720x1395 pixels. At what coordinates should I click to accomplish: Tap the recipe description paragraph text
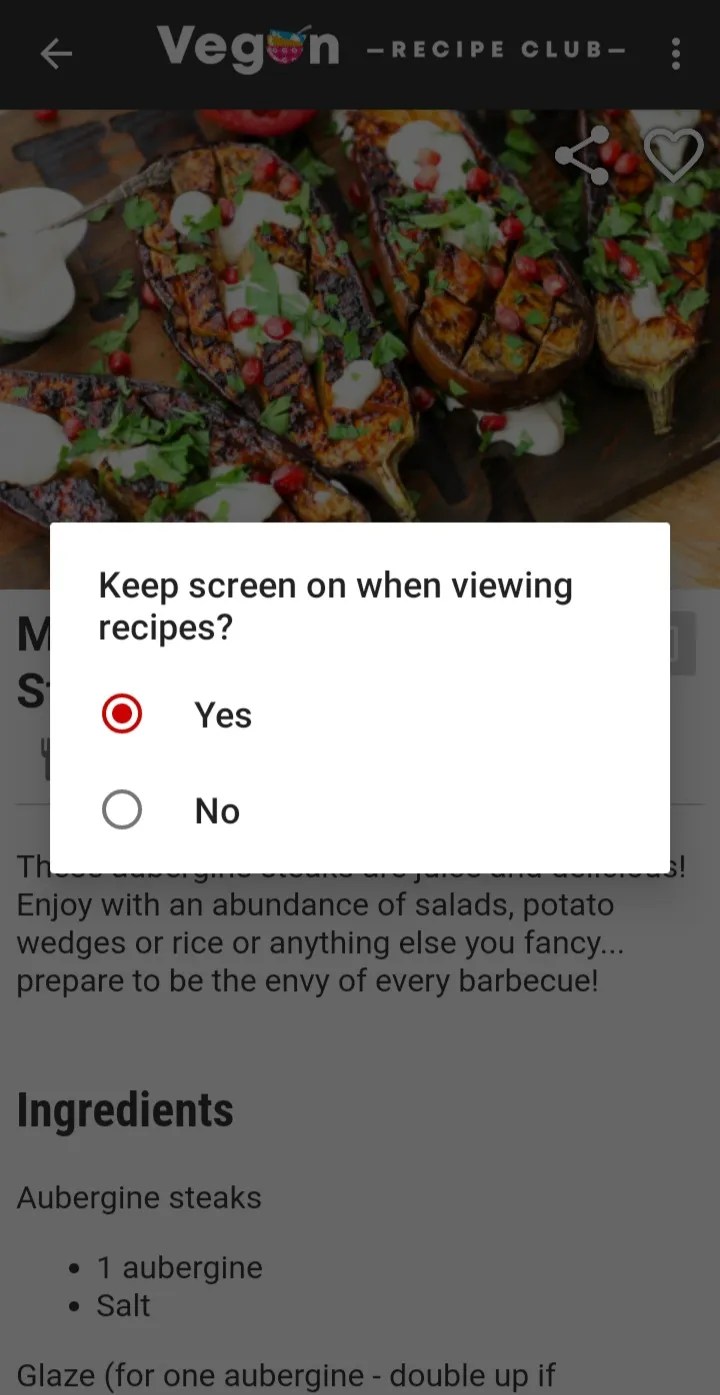tap(350, 942)
